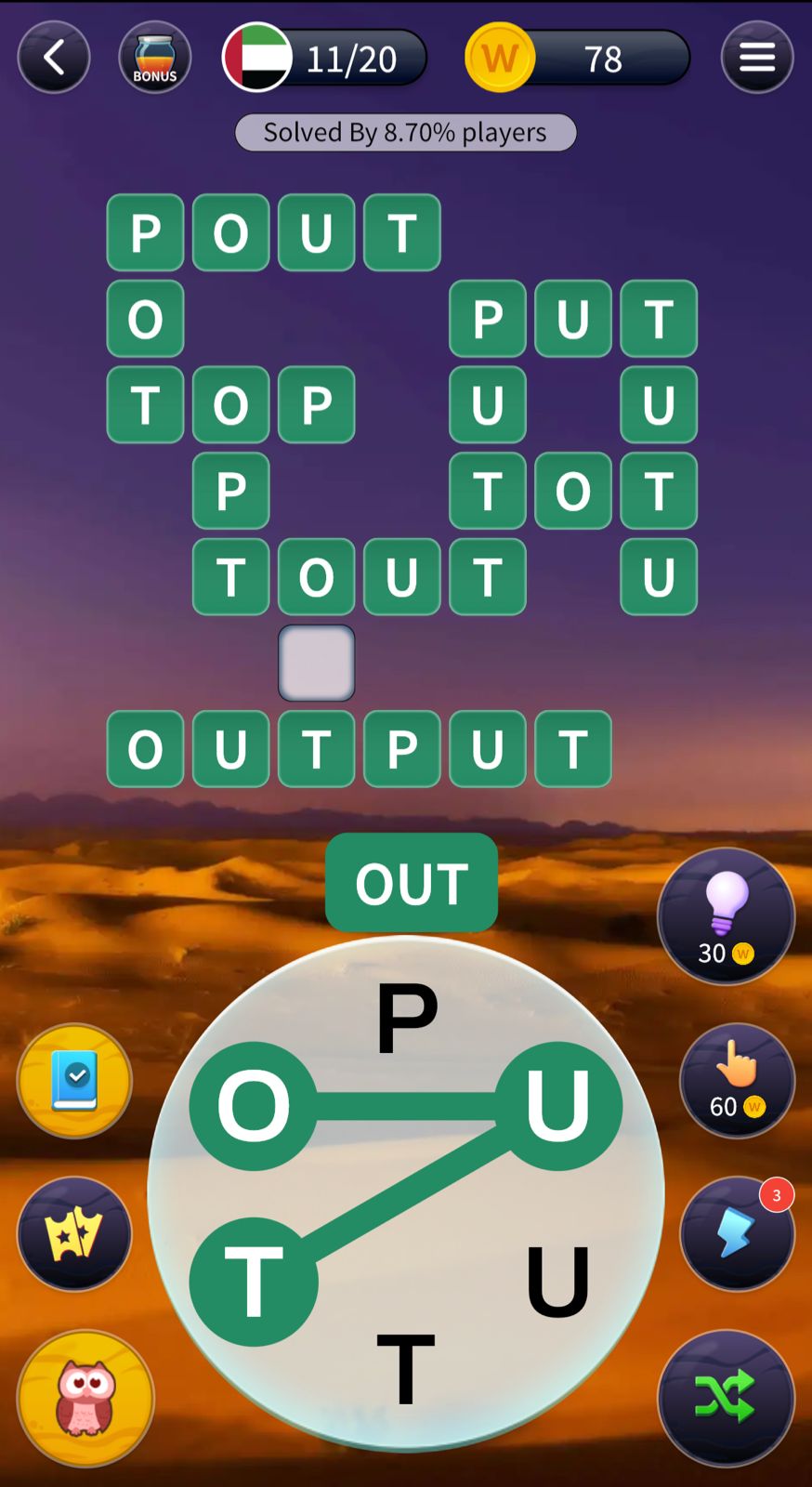Open the owl character button
Viewport: 812px width, 1487px height.
click(x=85, y=1398)
